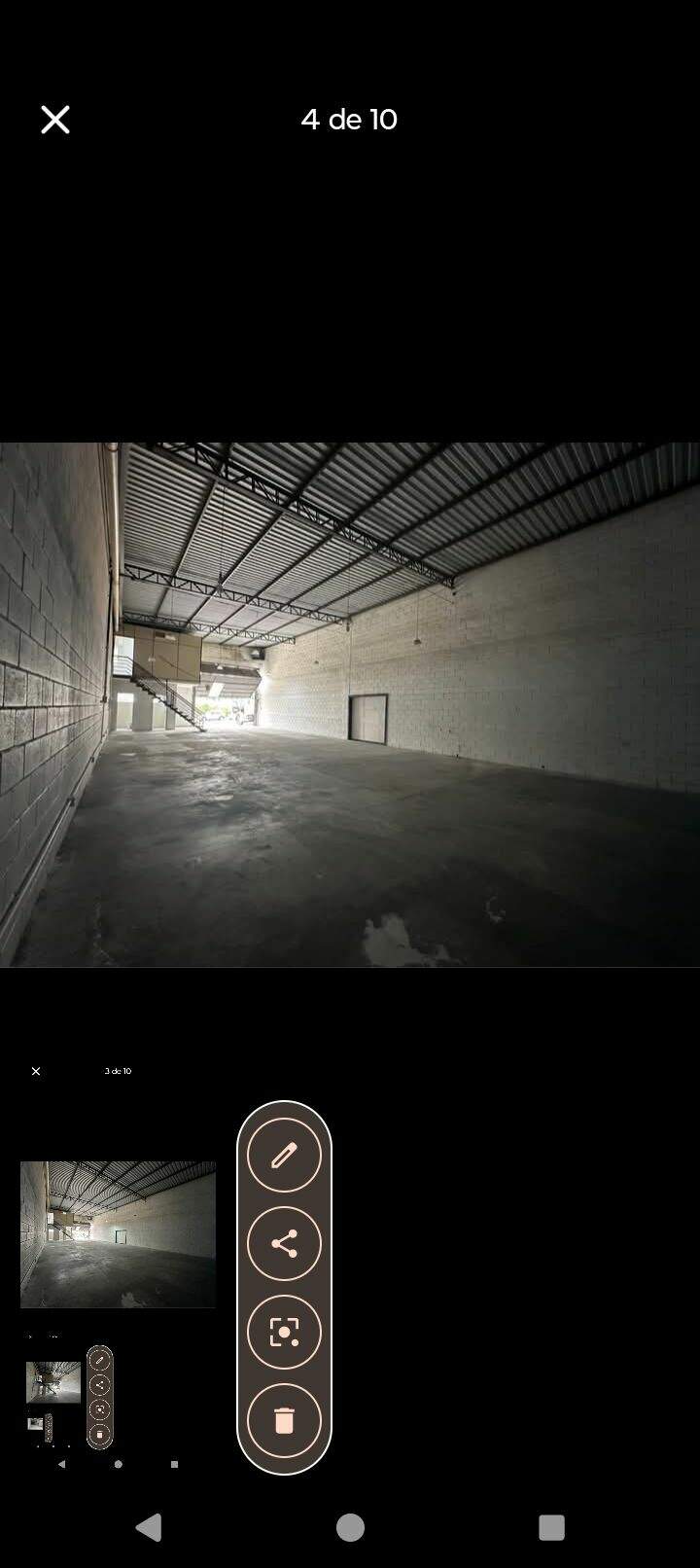
Task: Edit this photo with the pencil icon
Action: coord(284,1156)
